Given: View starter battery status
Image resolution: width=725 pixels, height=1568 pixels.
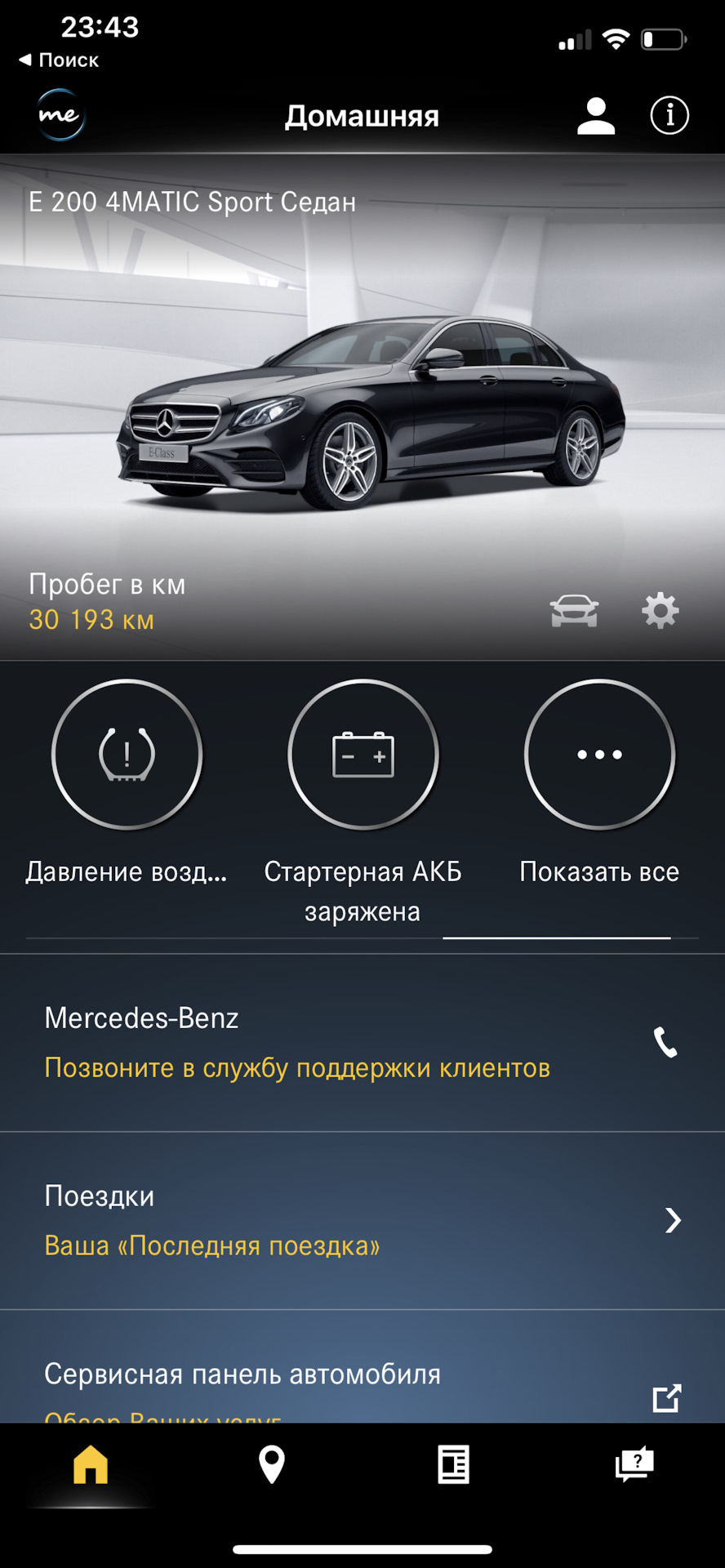Looking at the screenshot, I should click(362, 755).
